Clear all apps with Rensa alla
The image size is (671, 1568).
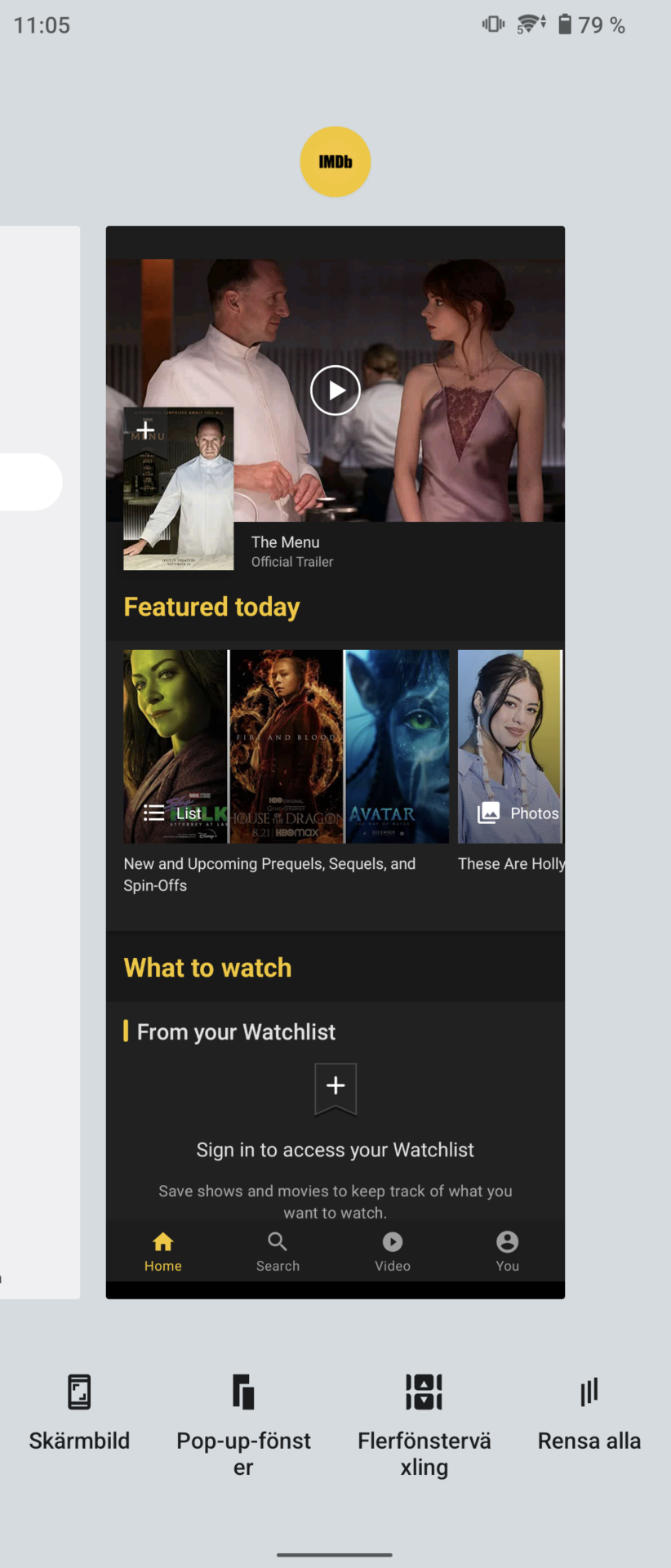click(589, 1413)
